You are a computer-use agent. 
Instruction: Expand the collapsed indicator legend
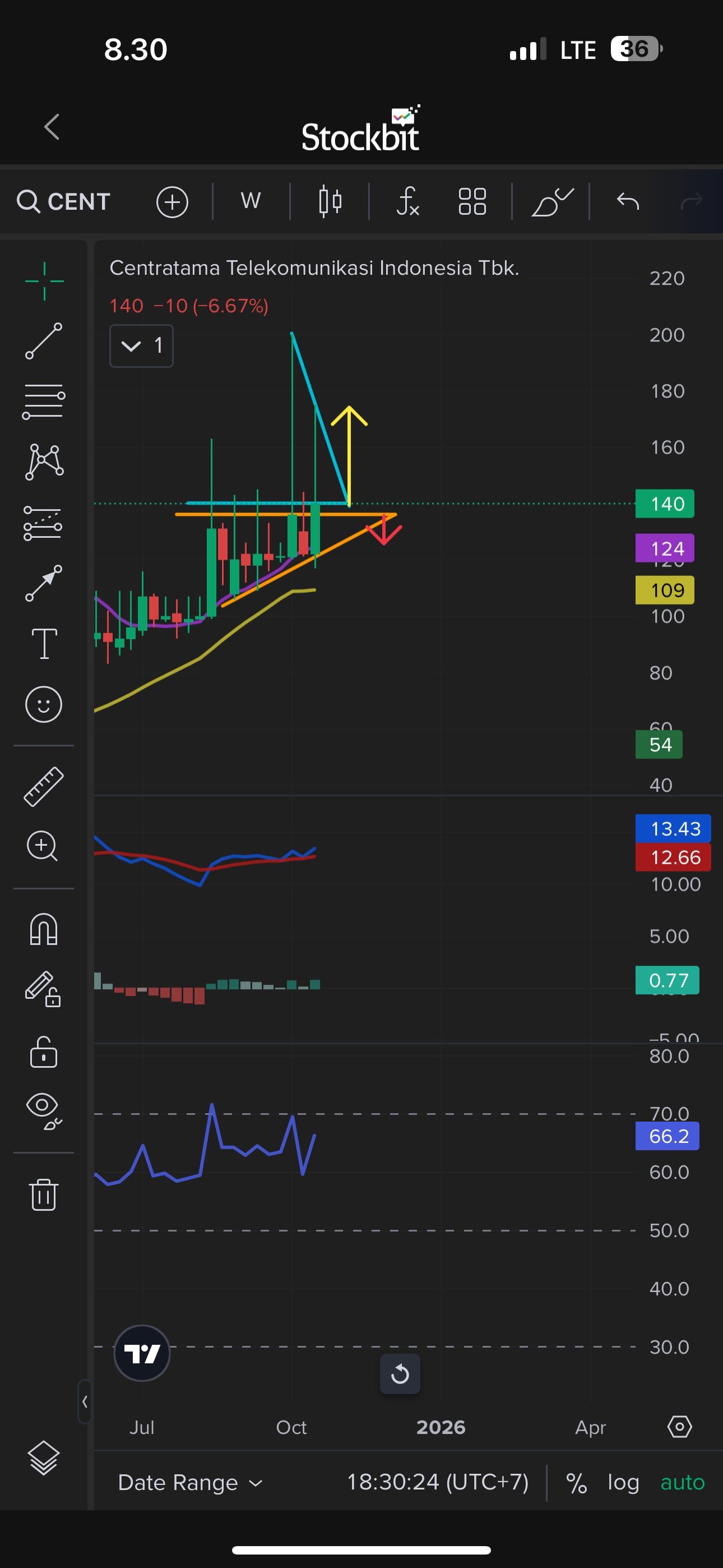(141, 347)
